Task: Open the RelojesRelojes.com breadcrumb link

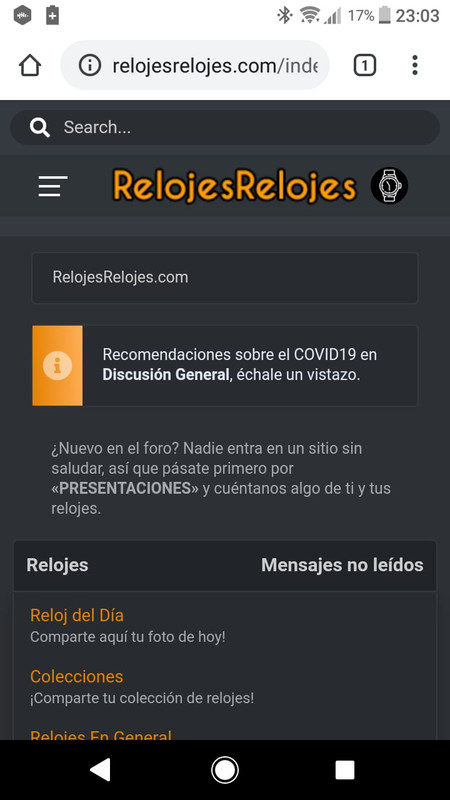Action: tap(120, 277)
